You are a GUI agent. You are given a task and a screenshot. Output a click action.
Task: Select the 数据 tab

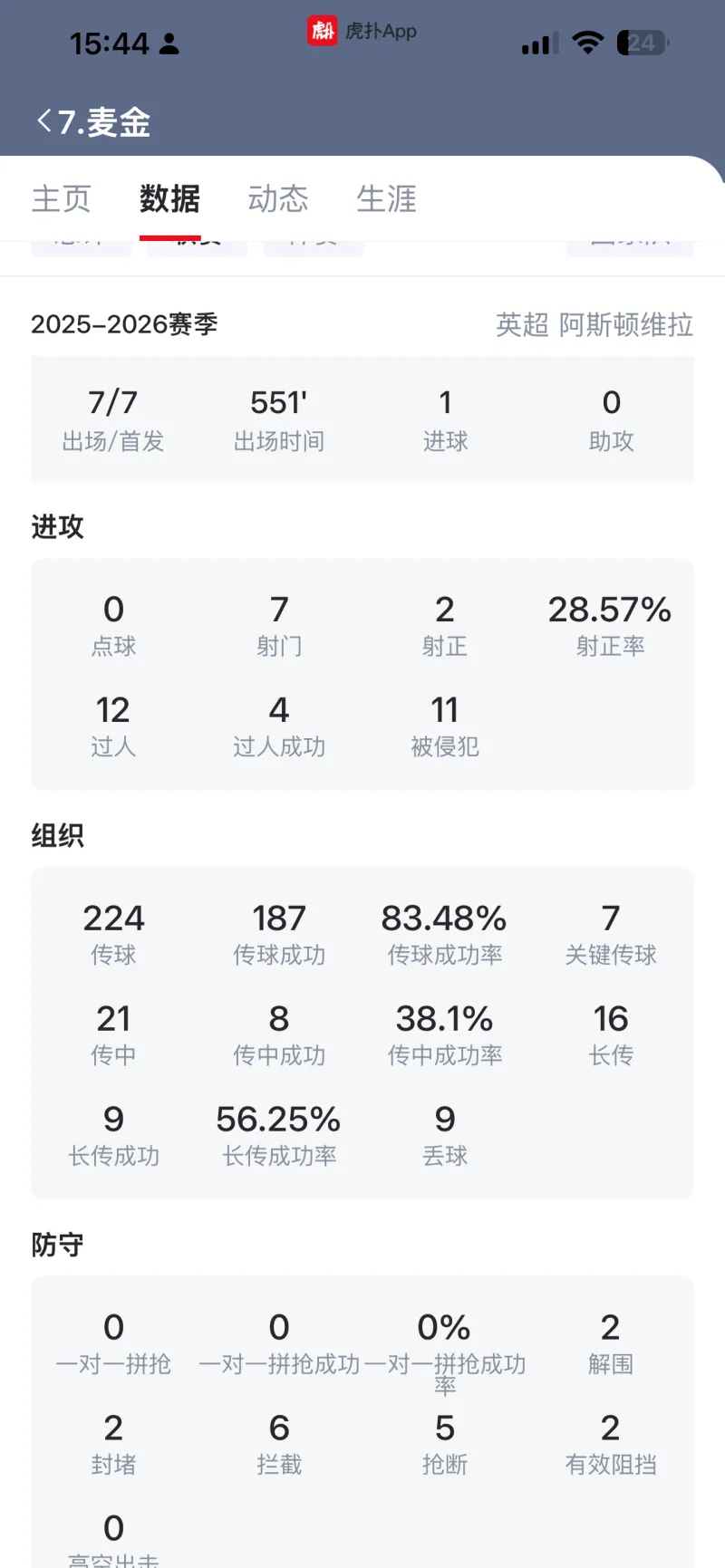pos(169,198)
